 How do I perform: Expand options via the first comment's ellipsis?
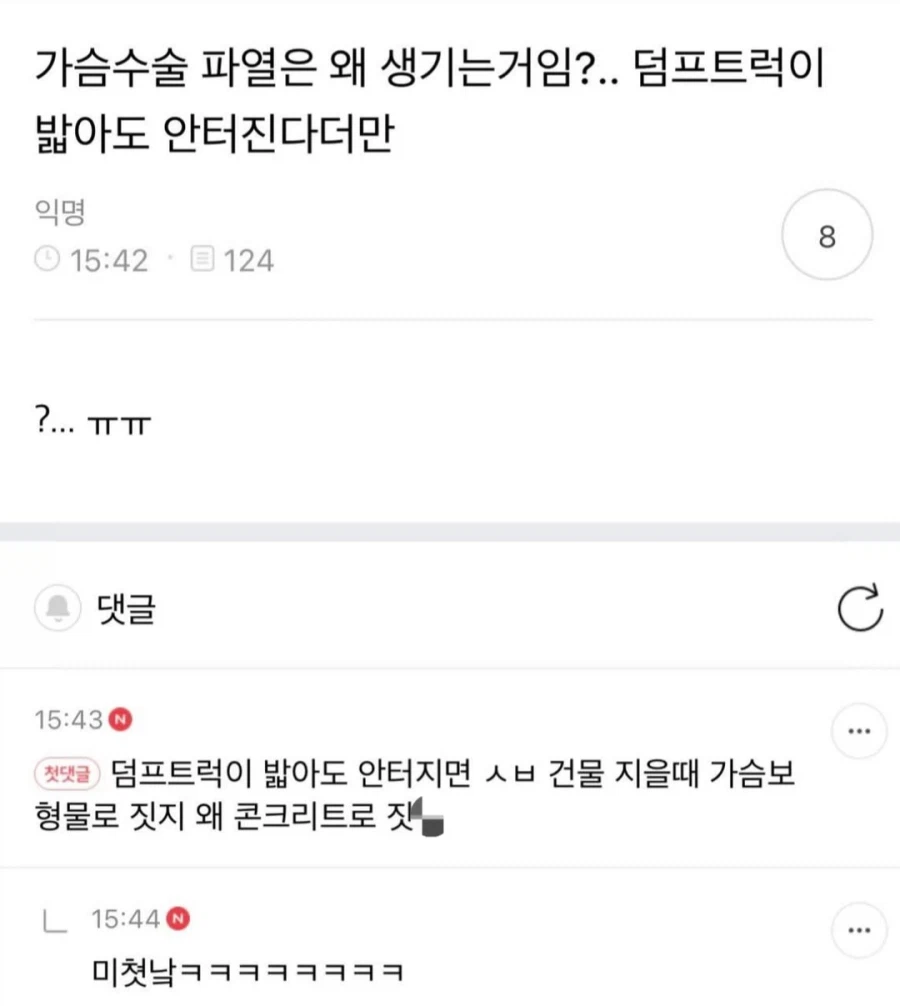pos(859,731)
